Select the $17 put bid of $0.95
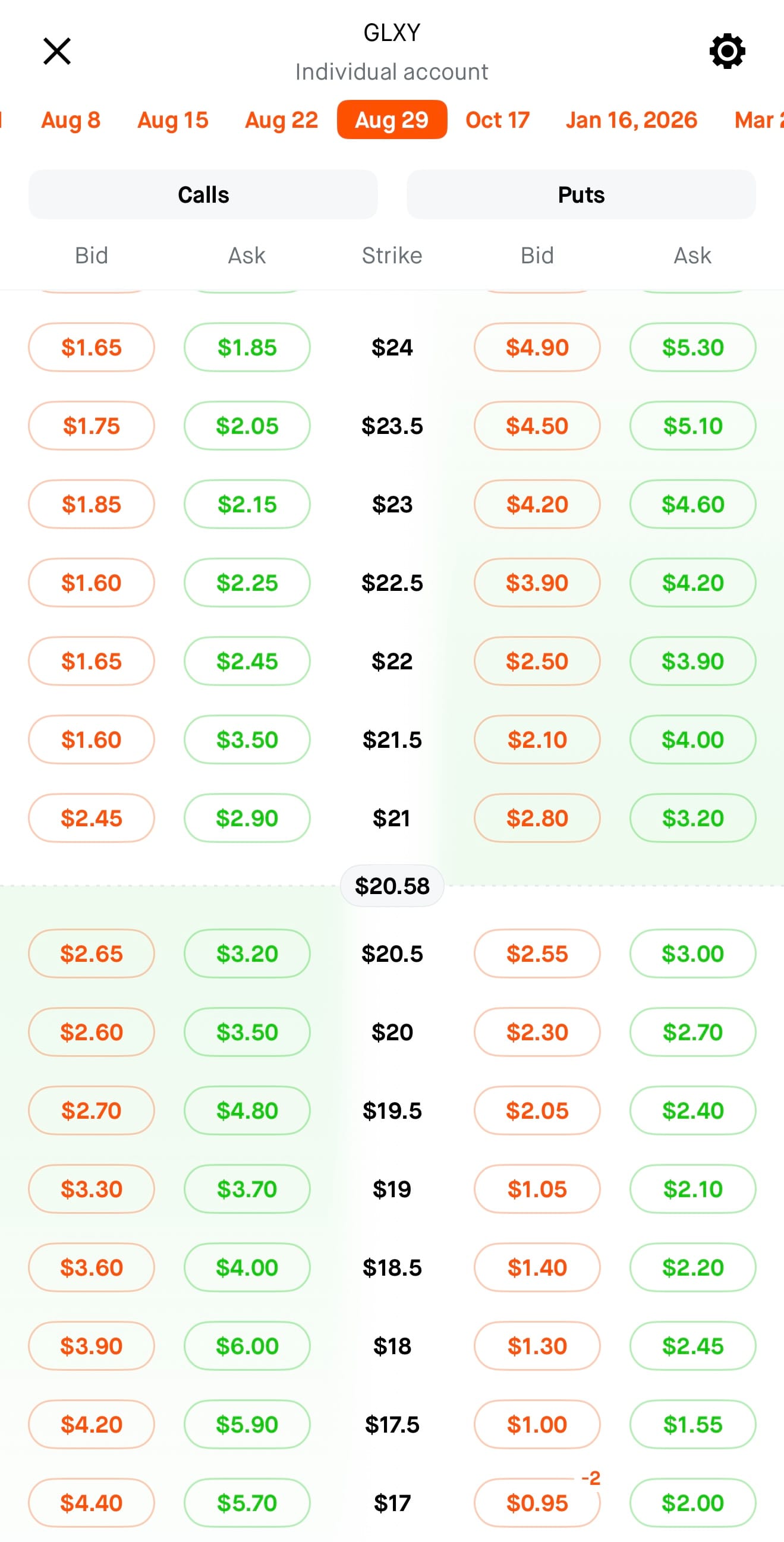 [x=537, y=1503]
